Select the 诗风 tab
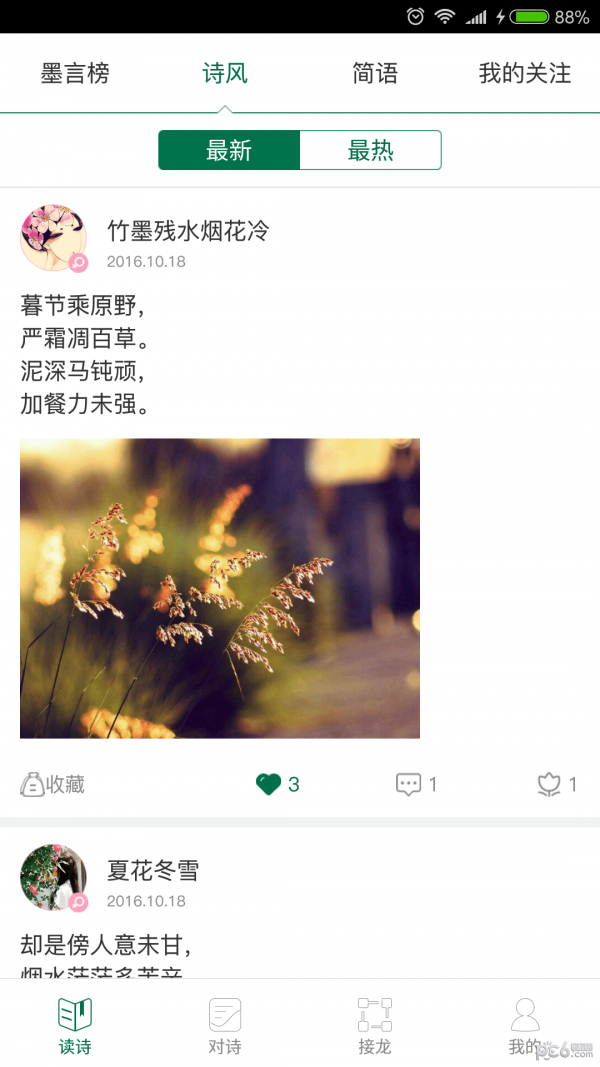Viewport: 600px width, 1067px height. pos(225,73)
